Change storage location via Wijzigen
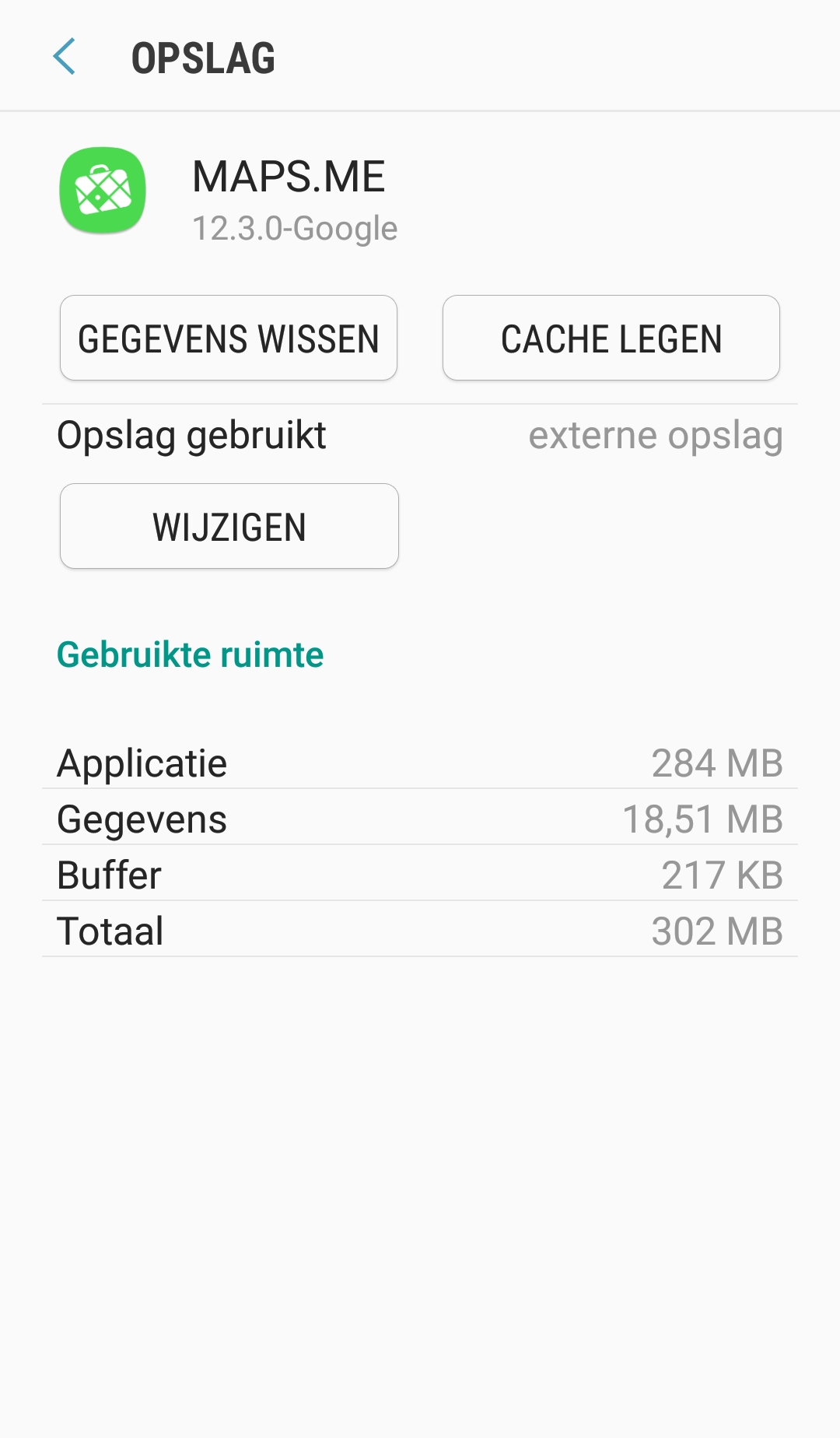 pyautogui.click(x=229, y=527)
